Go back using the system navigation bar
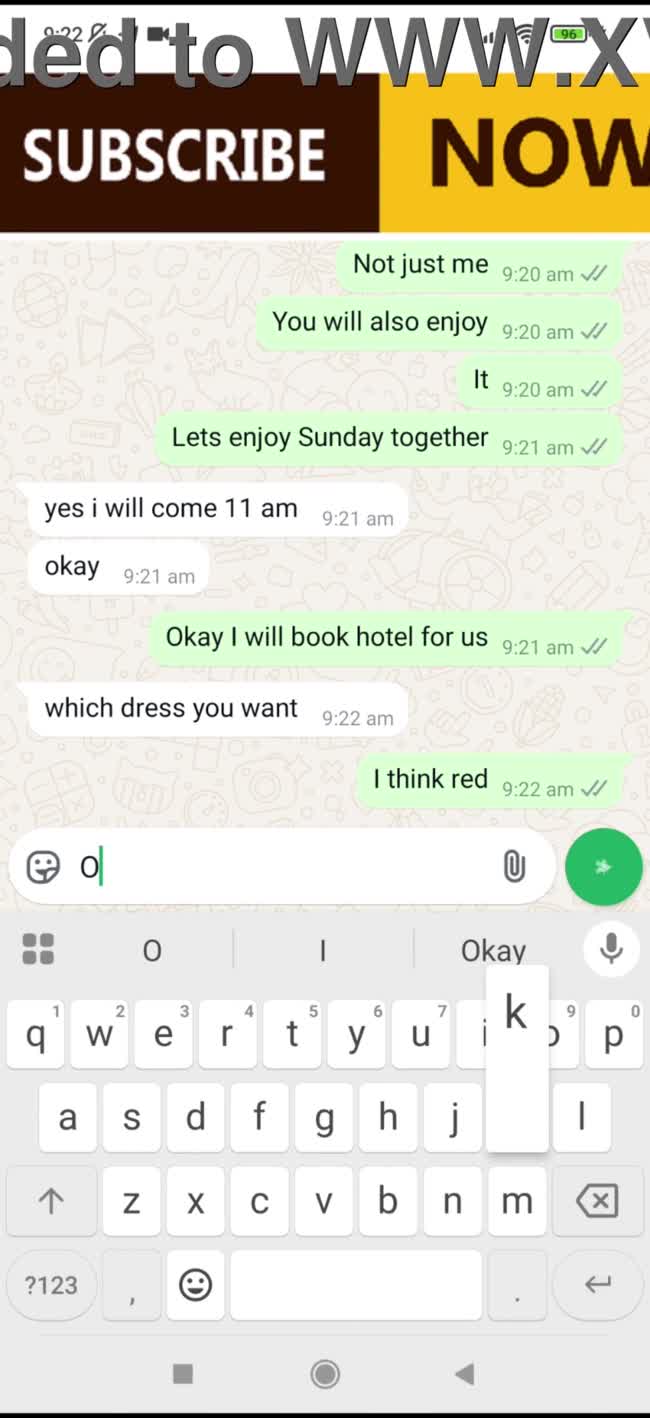 [x=464, y=1374]
